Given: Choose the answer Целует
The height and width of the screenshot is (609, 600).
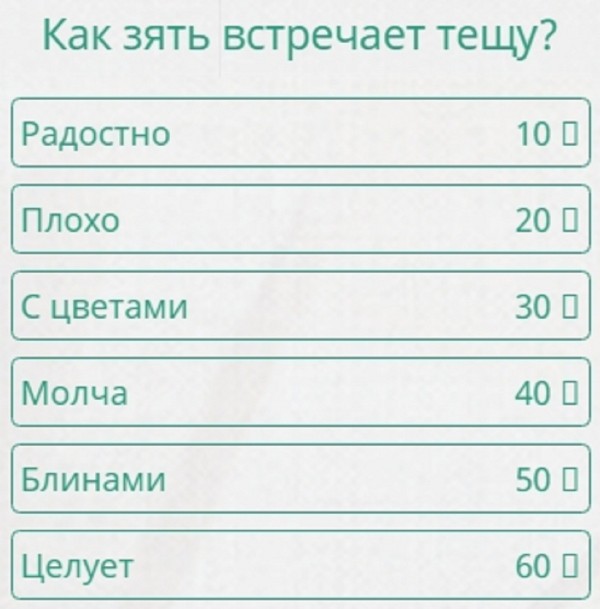Looking at the screenshot, I should [300, 566].
